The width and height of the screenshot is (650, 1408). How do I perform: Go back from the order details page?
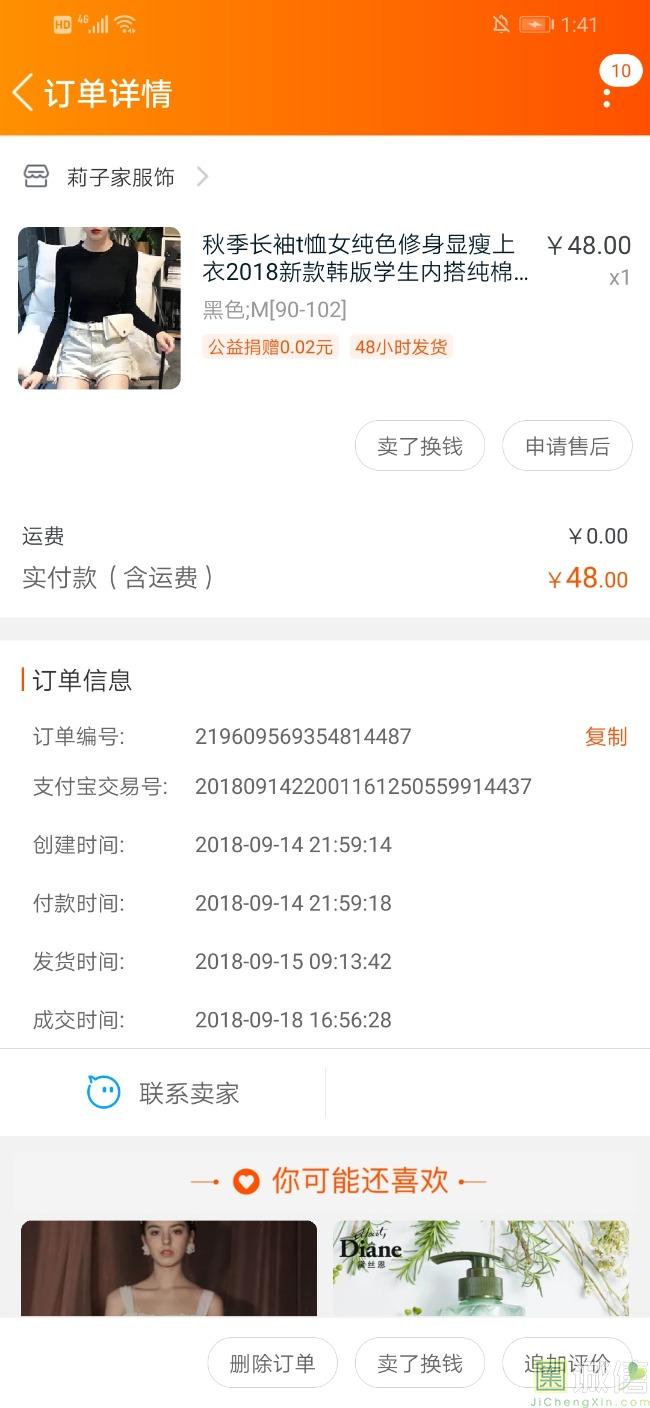(x=24, y=92)
